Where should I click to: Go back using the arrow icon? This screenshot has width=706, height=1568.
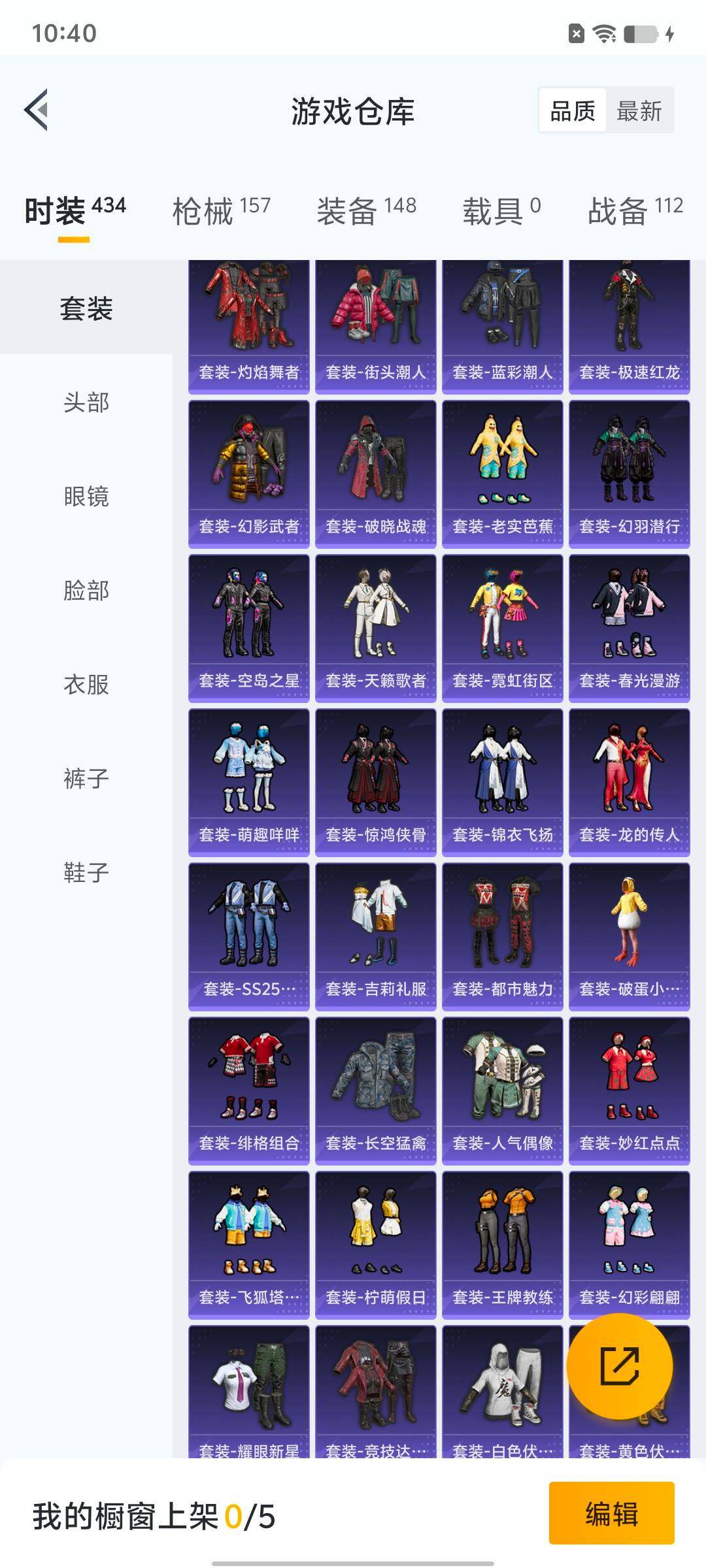[x=37, y=110]
